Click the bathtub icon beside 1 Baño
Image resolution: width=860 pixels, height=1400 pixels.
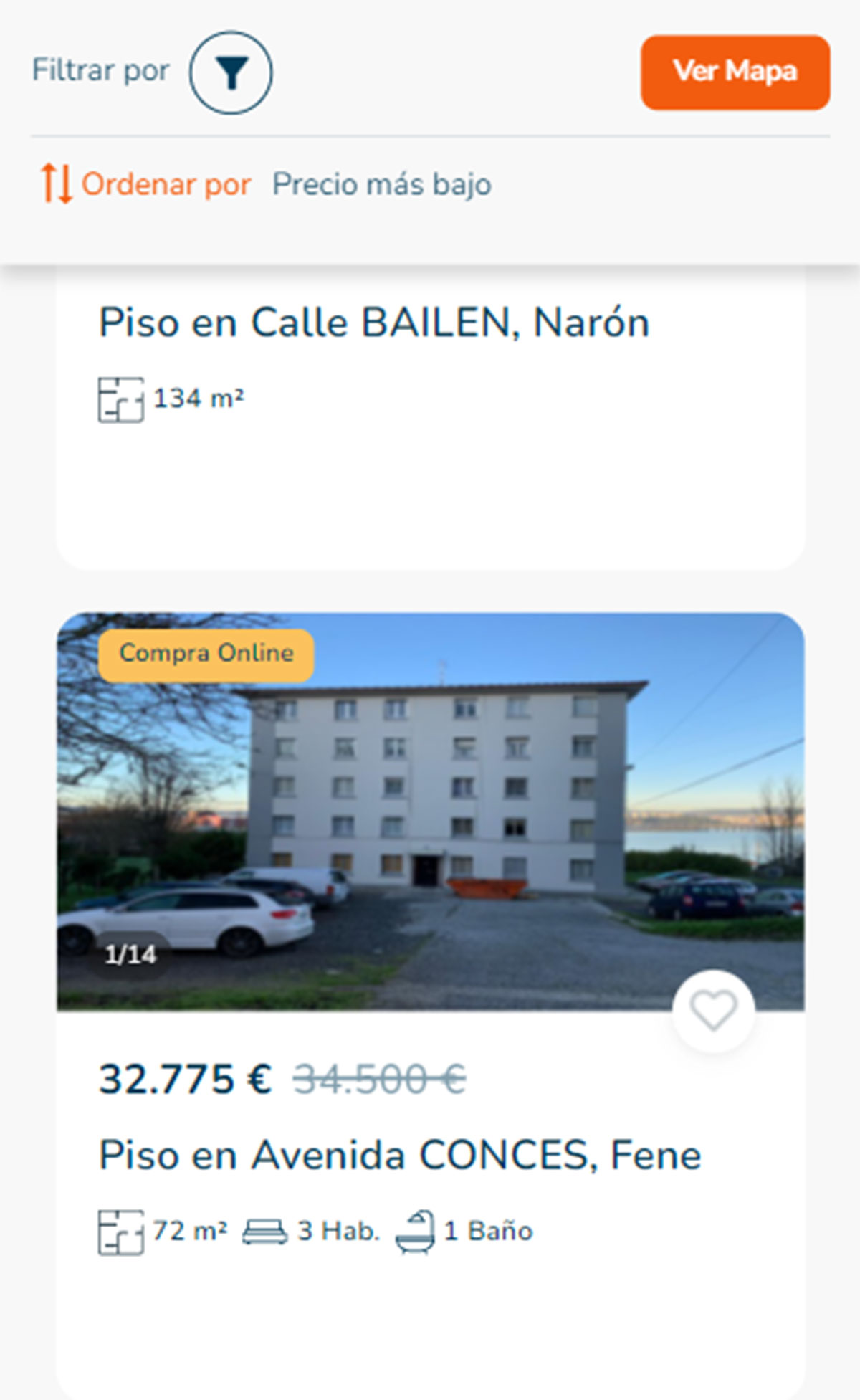point(417,1230)
